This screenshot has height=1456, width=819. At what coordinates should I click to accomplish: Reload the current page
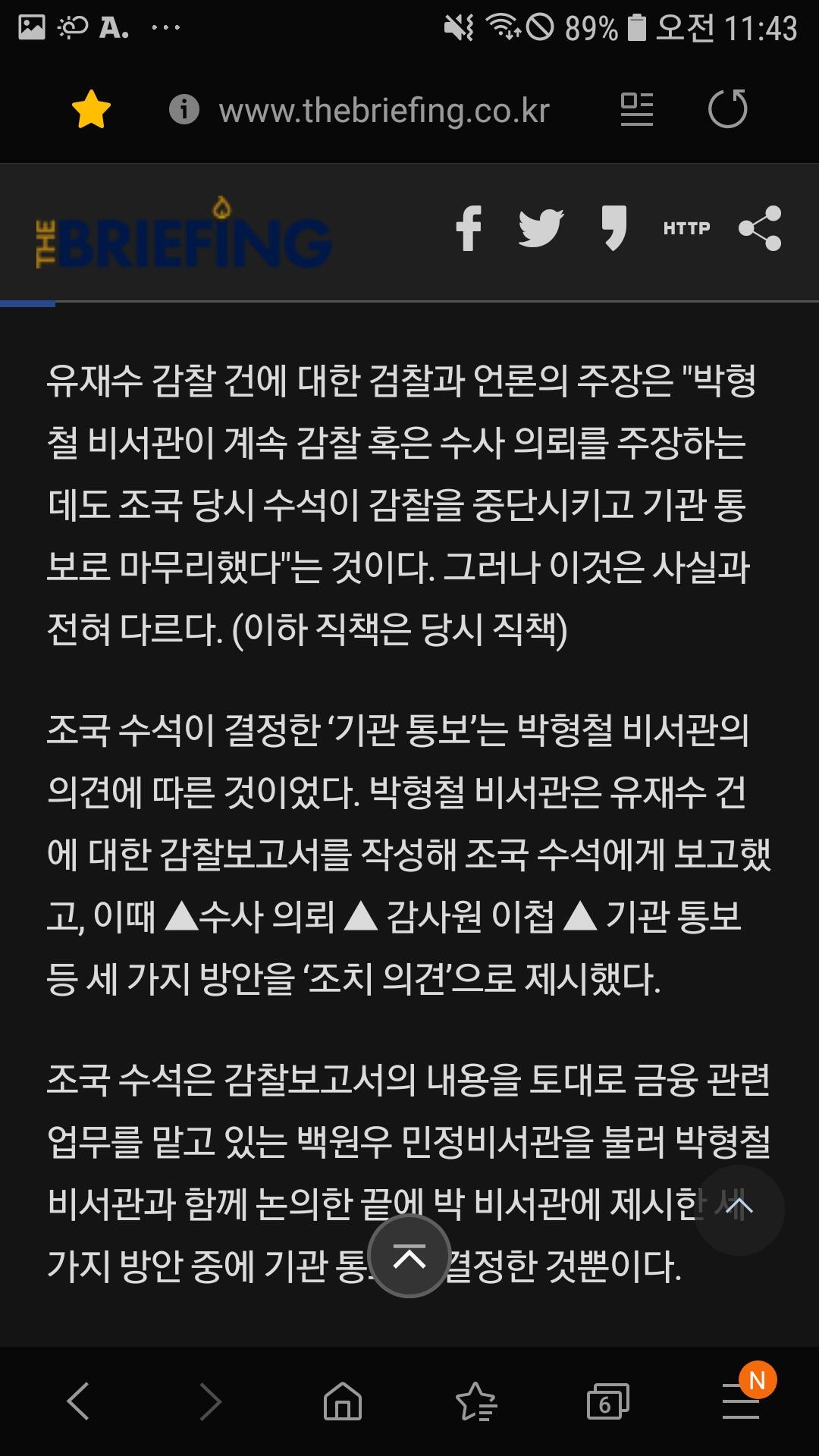pos(727,109)
